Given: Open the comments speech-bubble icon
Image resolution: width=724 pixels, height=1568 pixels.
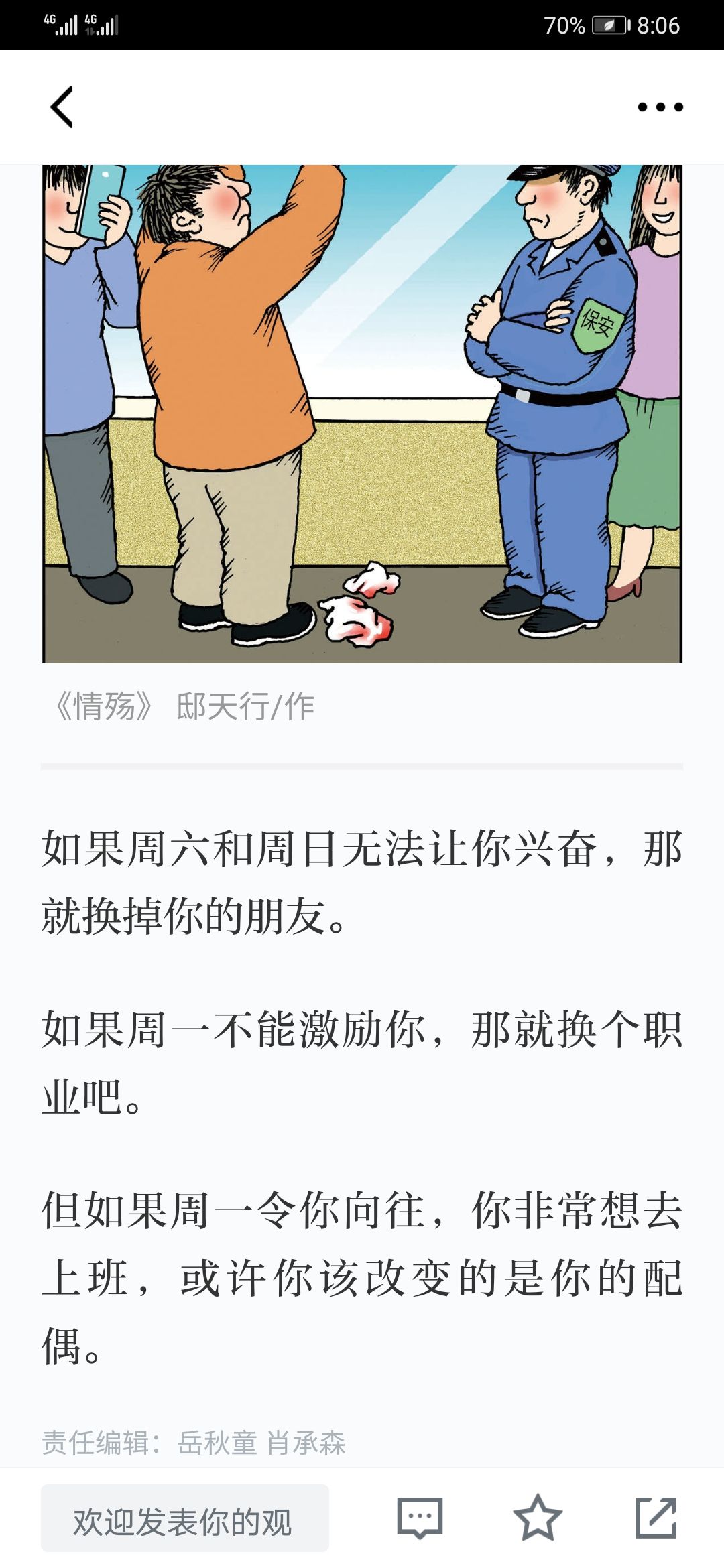Looking at the screenshot, I should point(420,1518).
